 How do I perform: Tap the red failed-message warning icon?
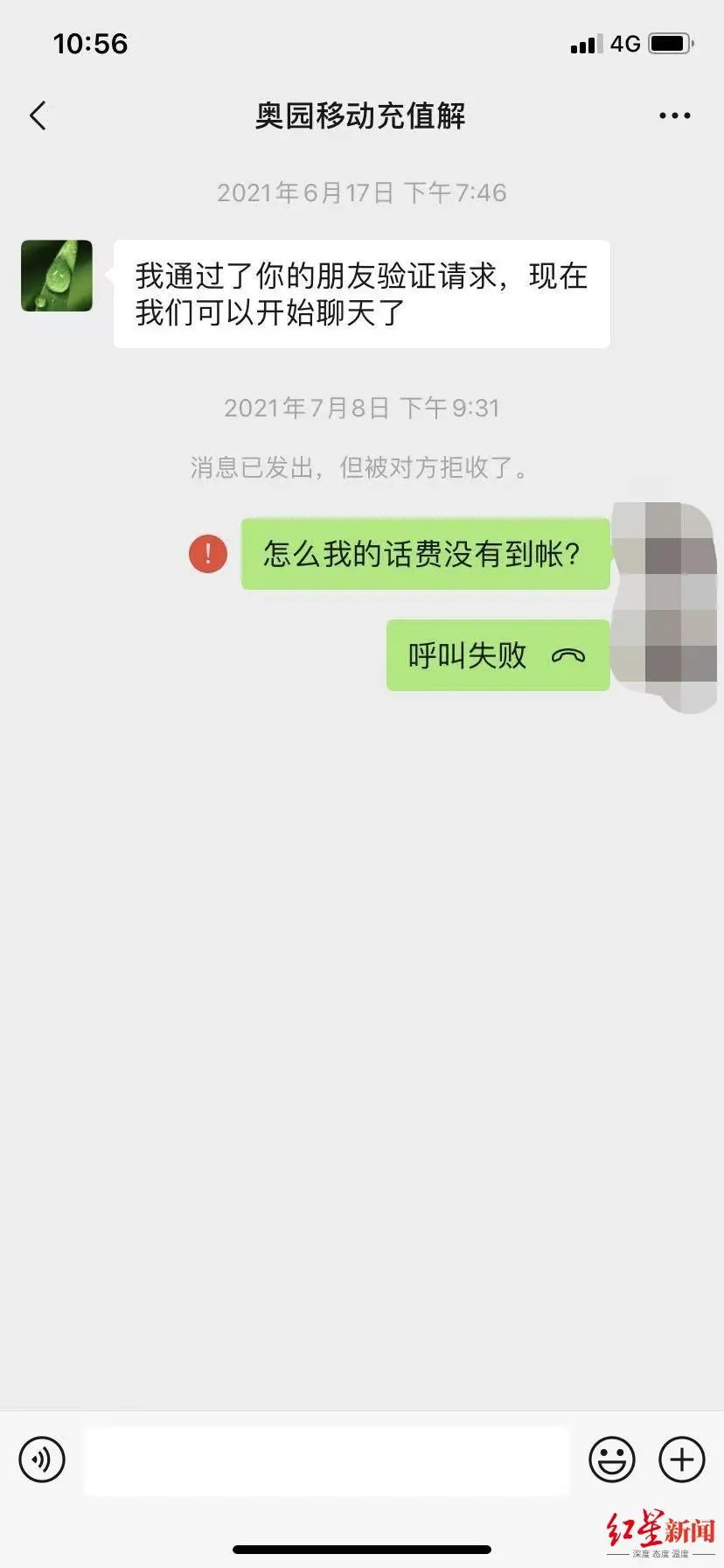click(208, 554)
